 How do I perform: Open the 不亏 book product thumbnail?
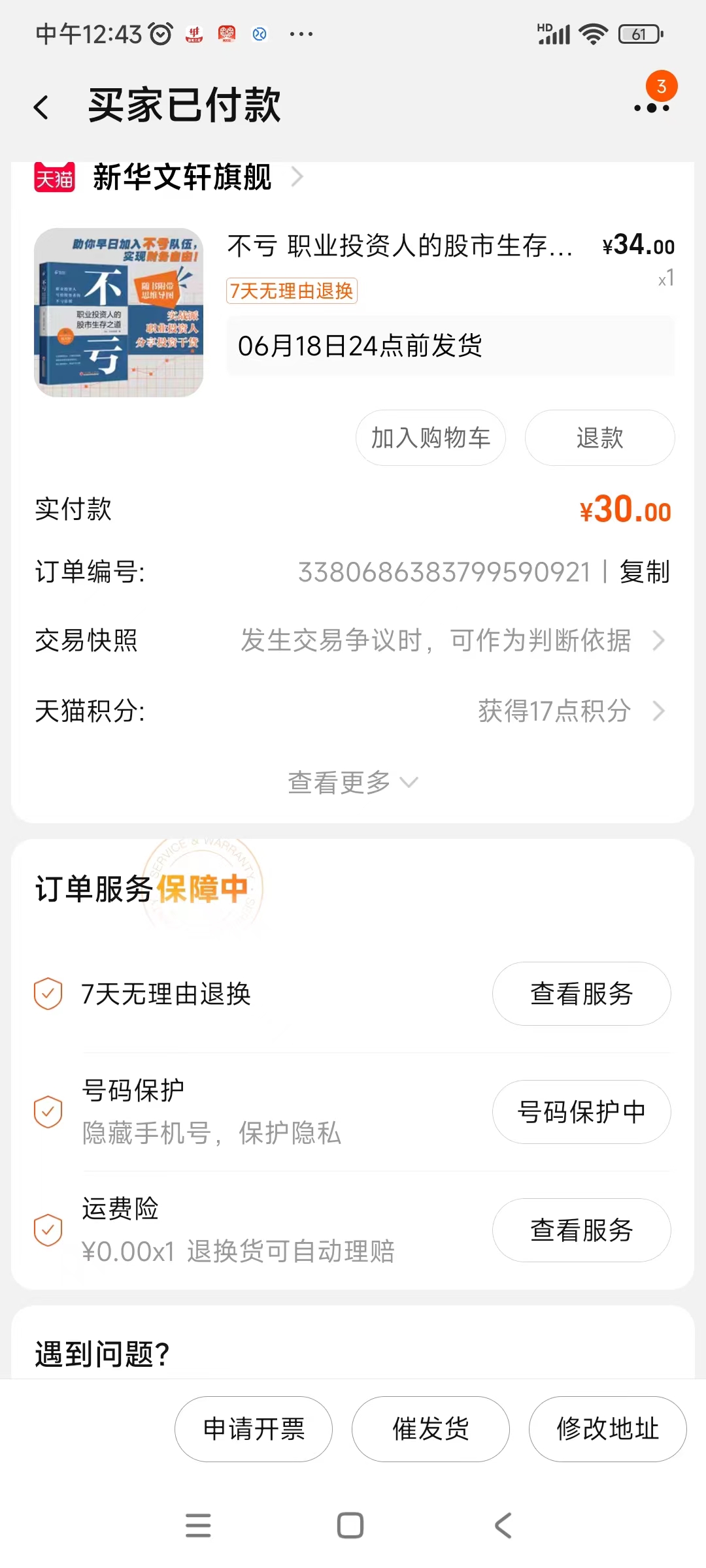click(118, 312)
